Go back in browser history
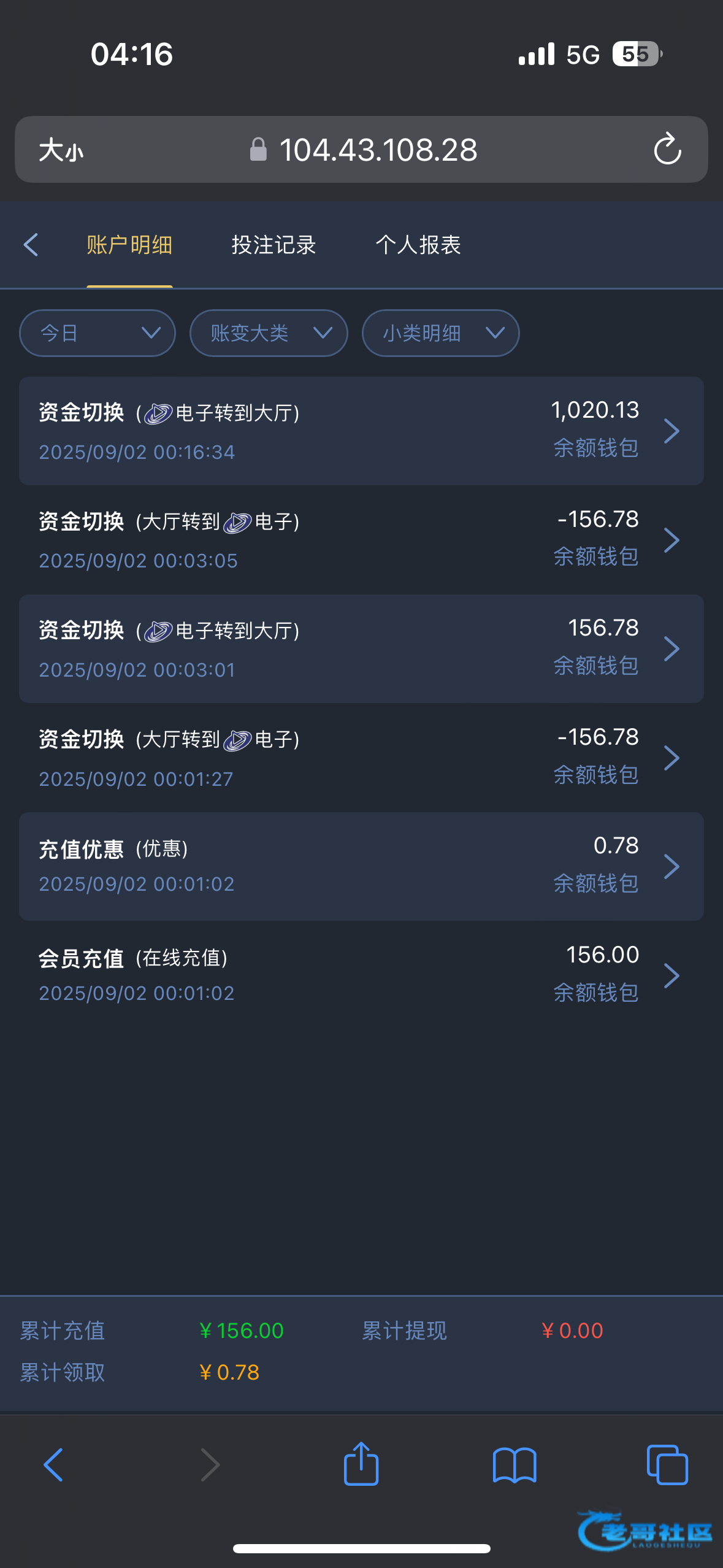723x1568 pixels. [x=53, y=1465]
